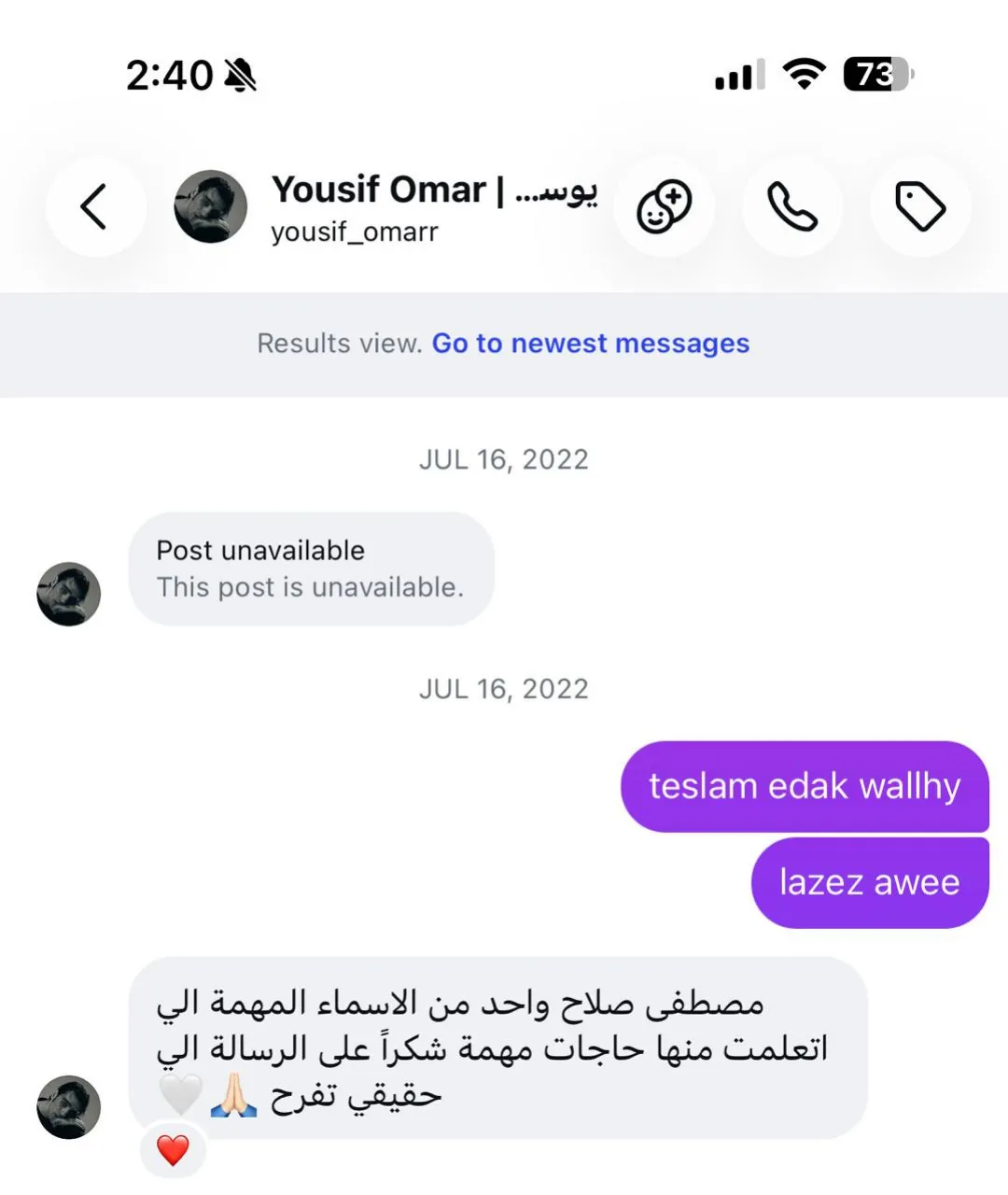Open the unavailable post bubble

[311, 569]
